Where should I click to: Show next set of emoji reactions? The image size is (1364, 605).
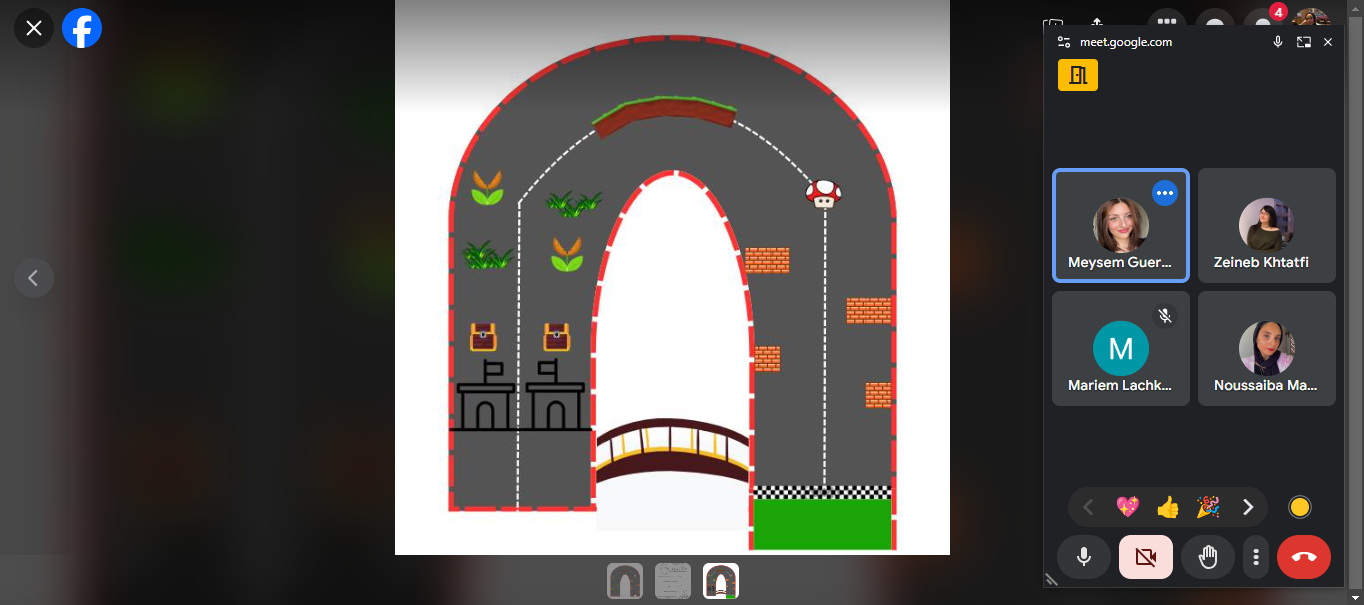(x=1248, y=507)
